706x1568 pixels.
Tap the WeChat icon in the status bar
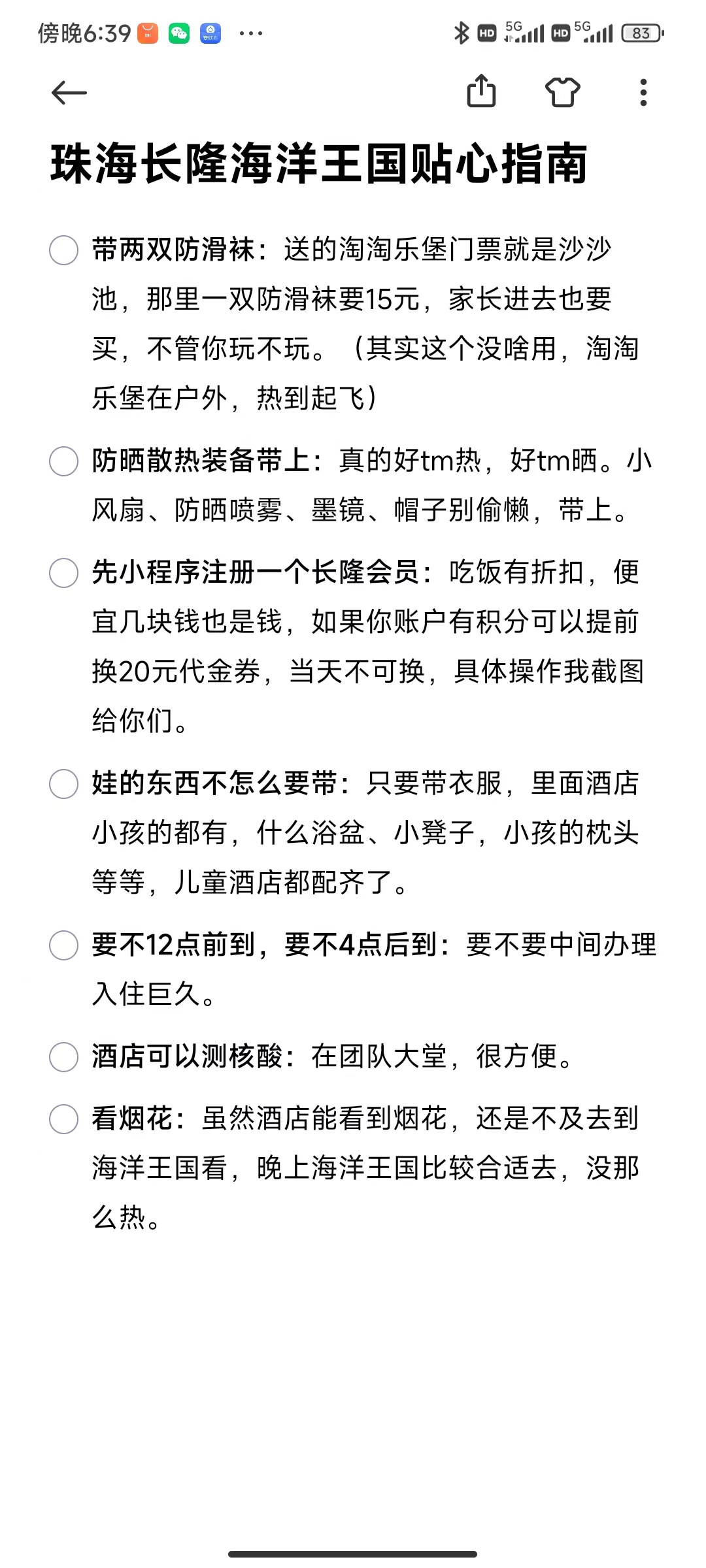click(x=178, y=31)
